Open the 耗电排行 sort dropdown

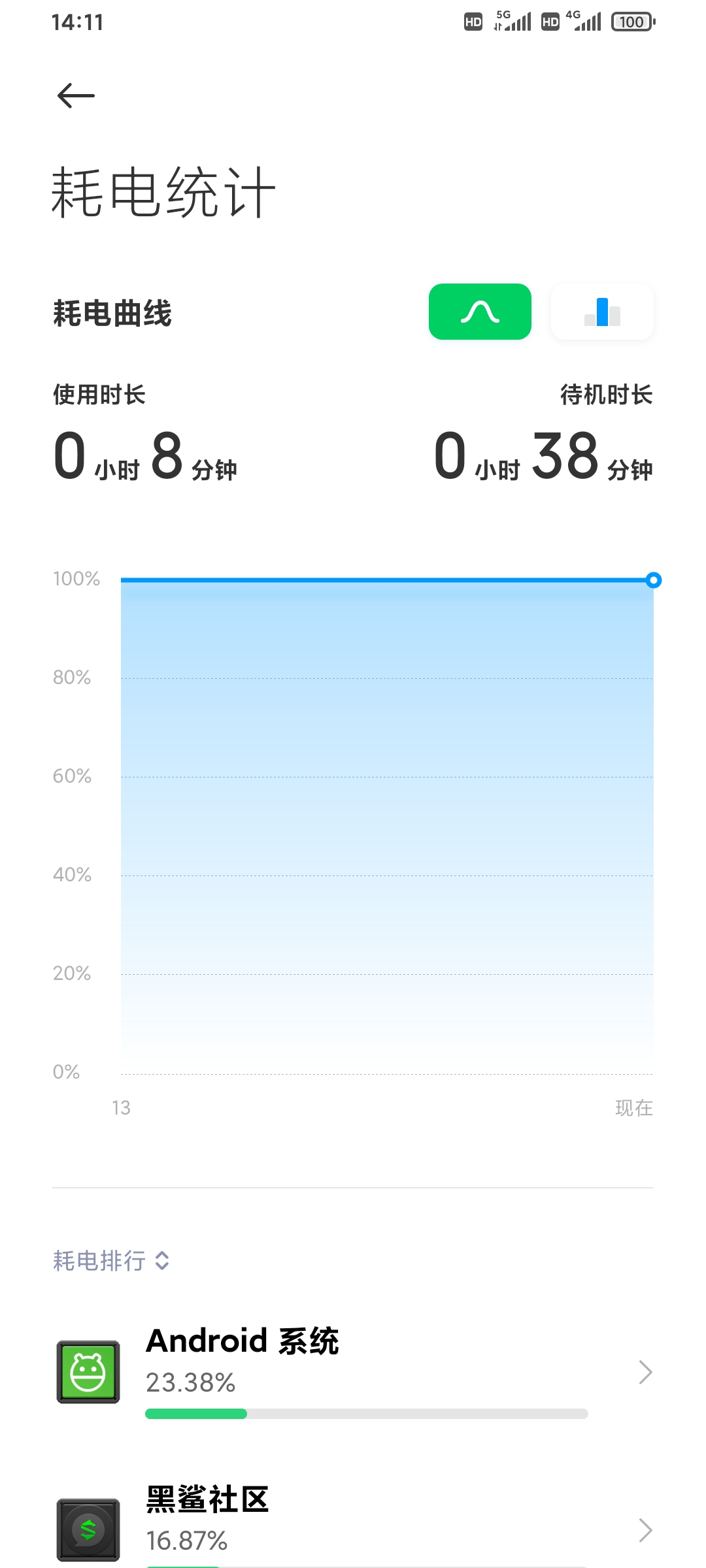[111, 1260]
